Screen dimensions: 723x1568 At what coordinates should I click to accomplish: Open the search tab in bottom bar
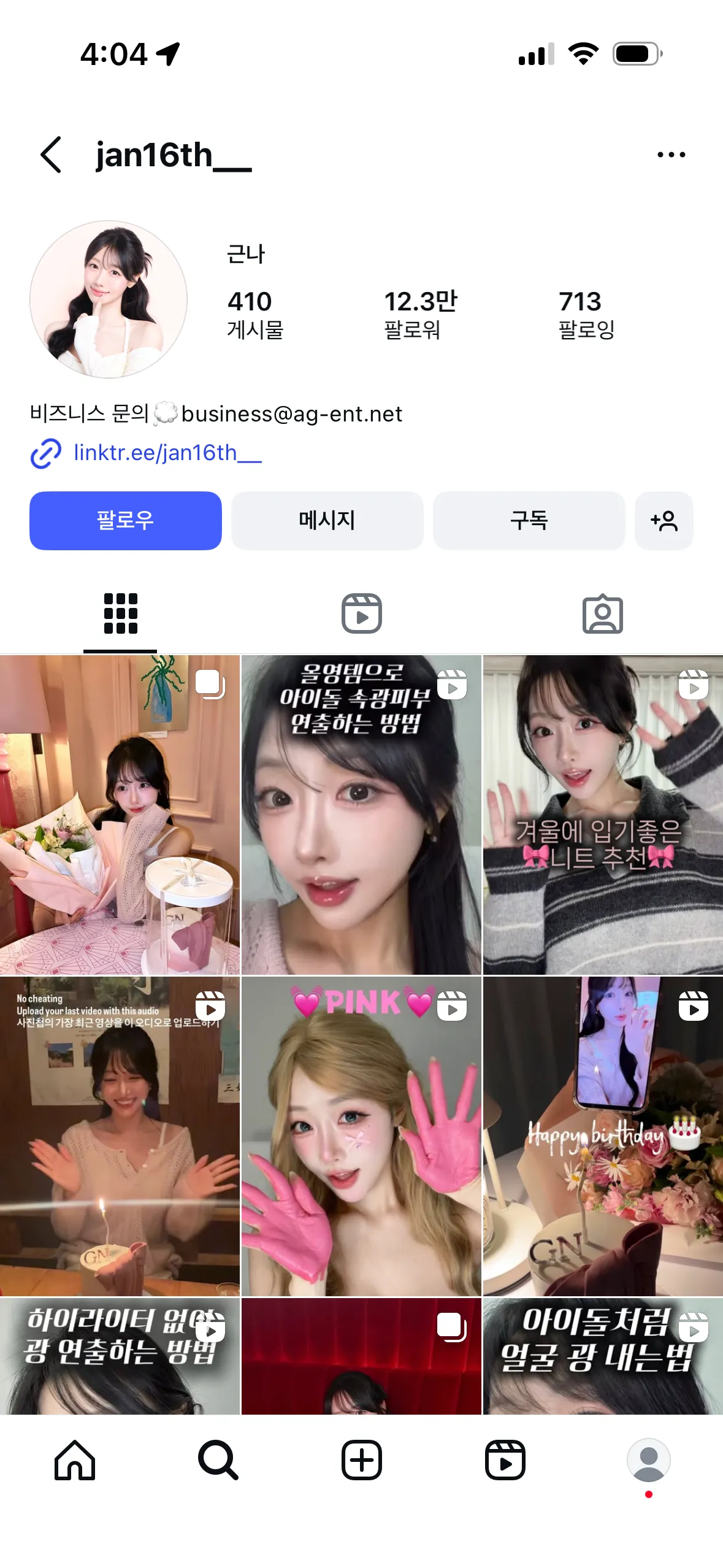[218, 1460]
